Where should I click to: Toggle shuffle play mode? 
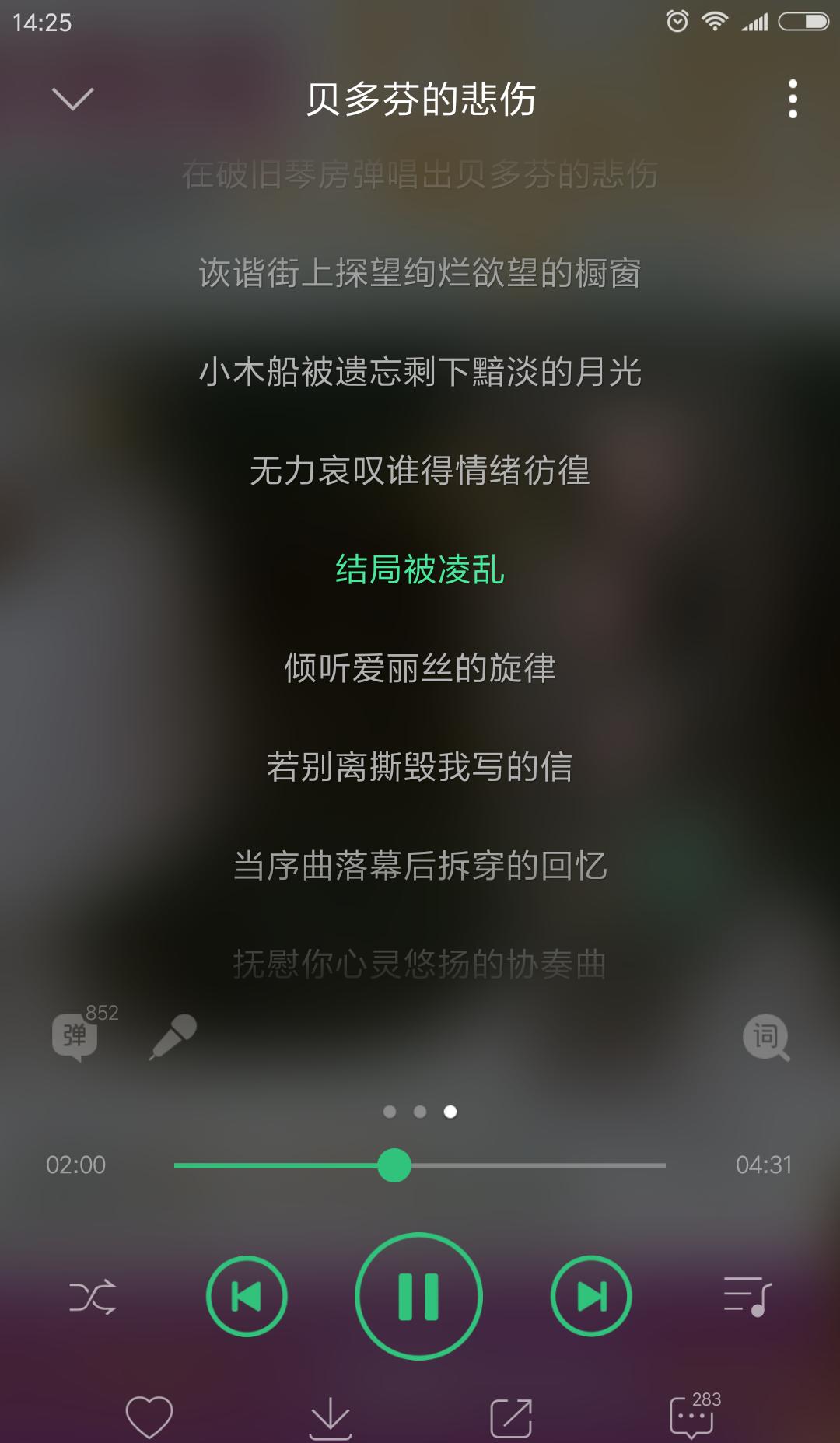click(93, 1297)
